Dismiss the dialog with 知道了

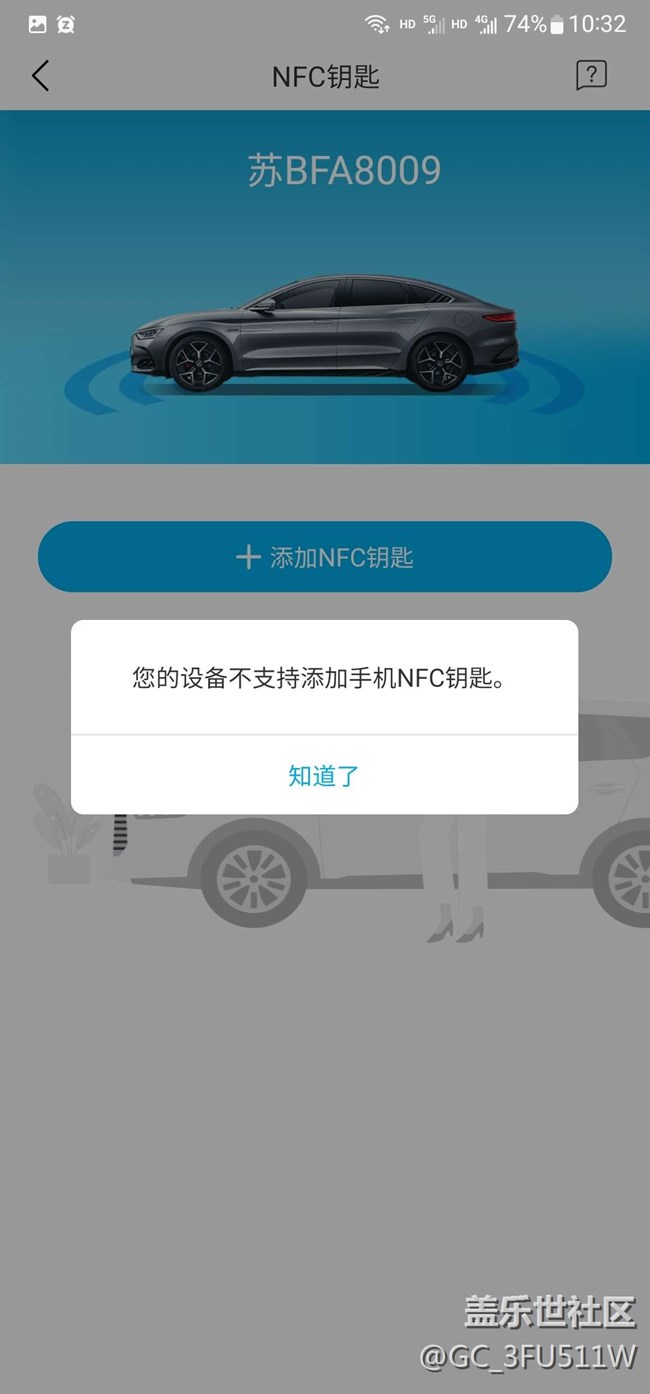[323, 775]
